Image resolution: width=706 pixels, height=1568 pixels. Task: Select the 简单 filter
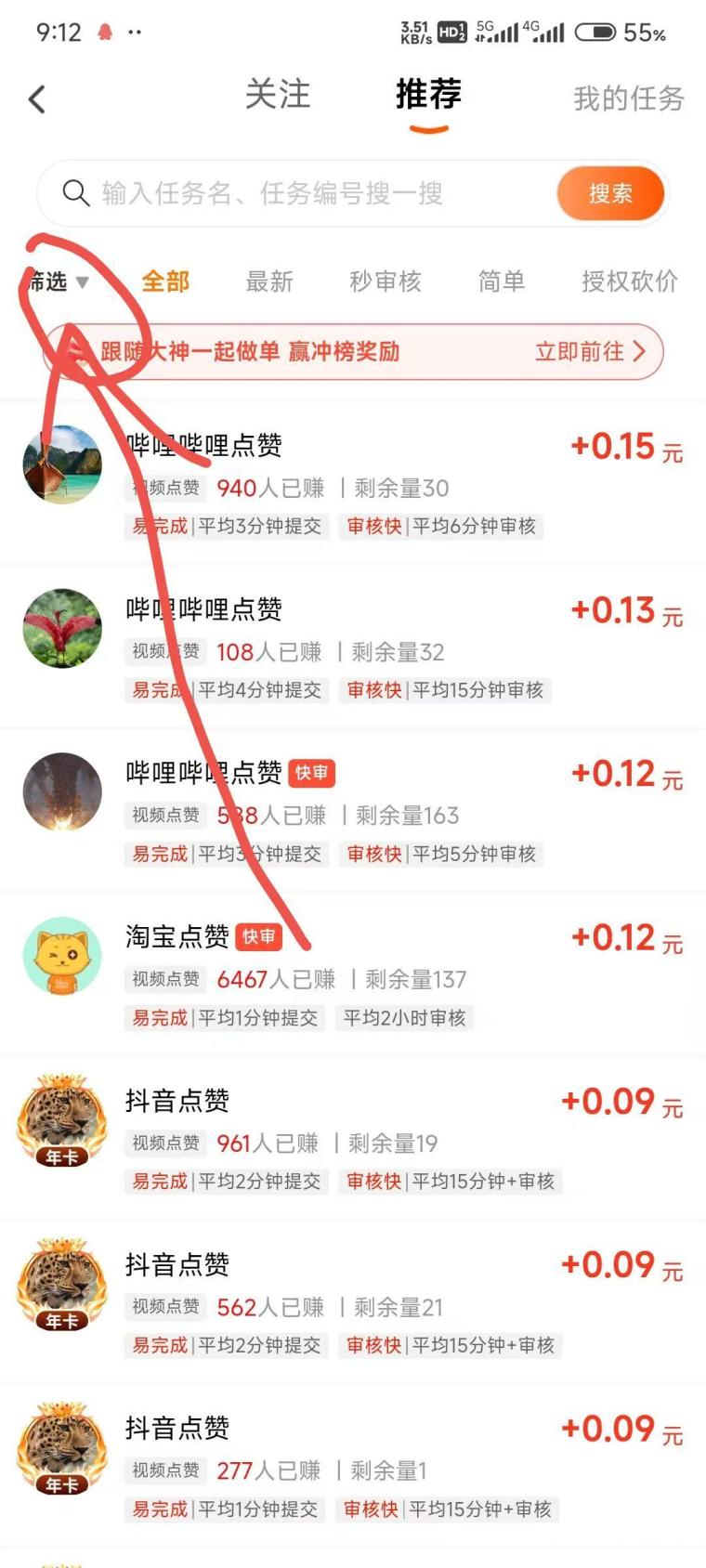click(502, 281)
